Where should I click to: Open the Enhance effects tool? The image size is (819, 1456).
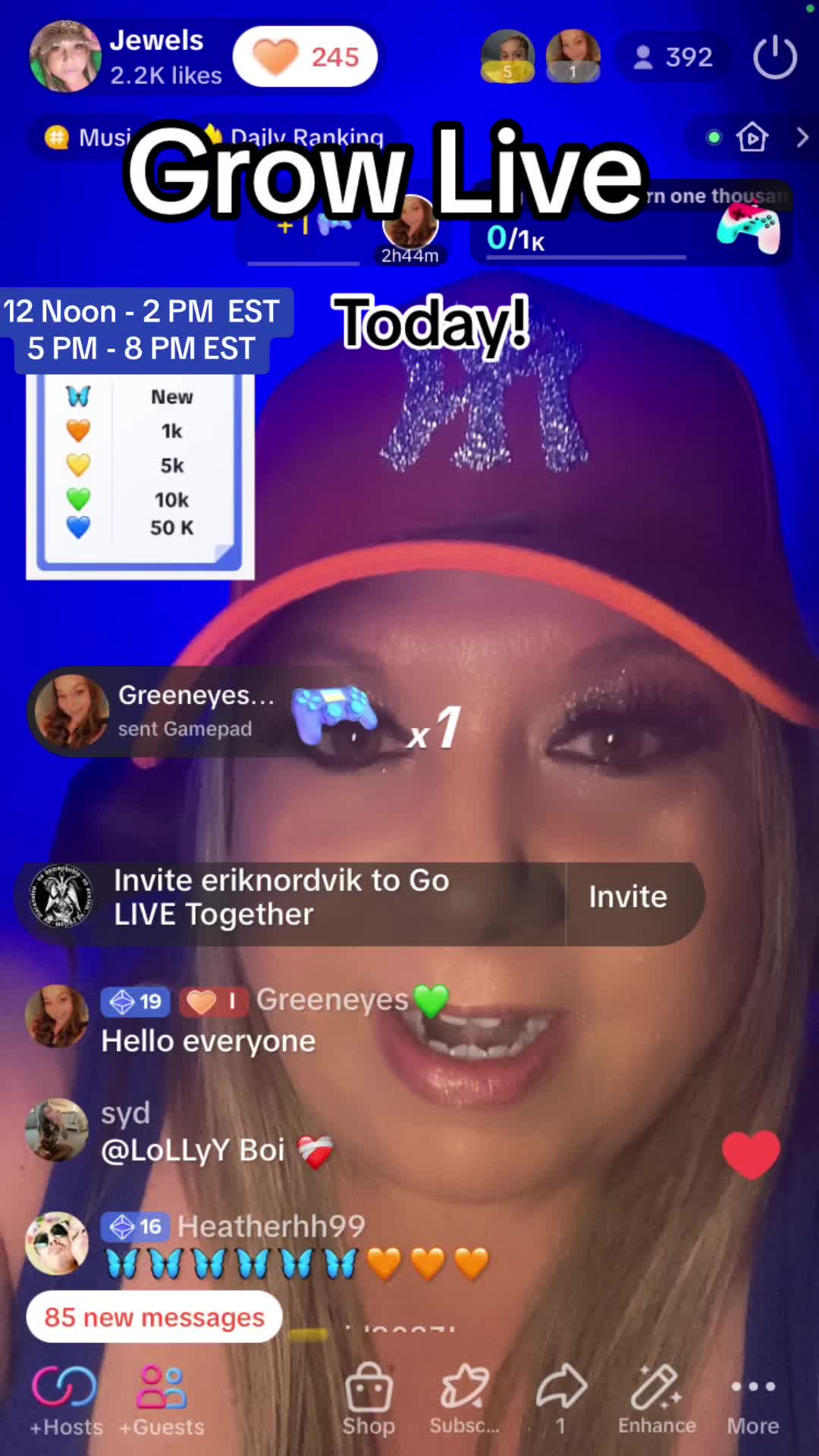point(657,1400)
